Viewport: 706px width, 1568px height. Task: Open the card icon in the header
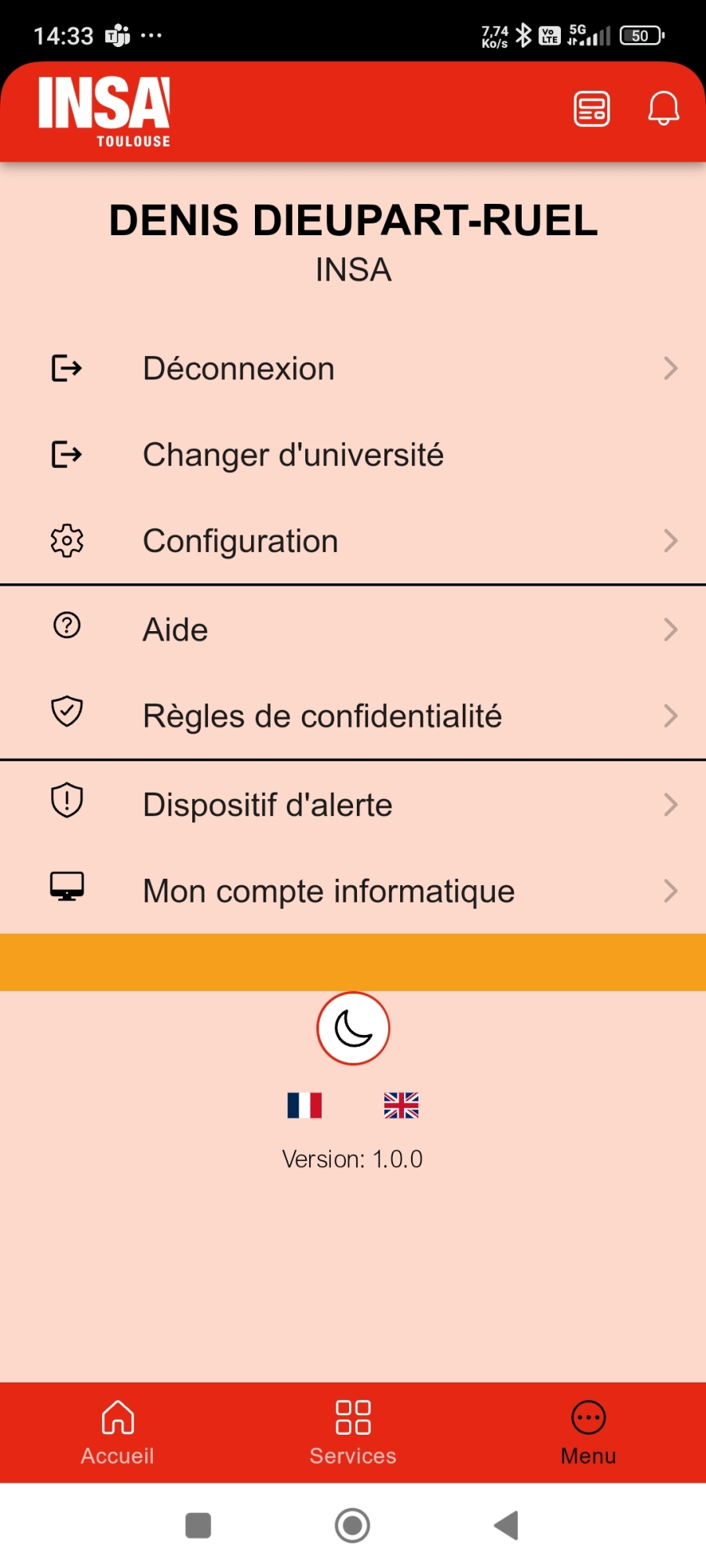tap(591, 109)
